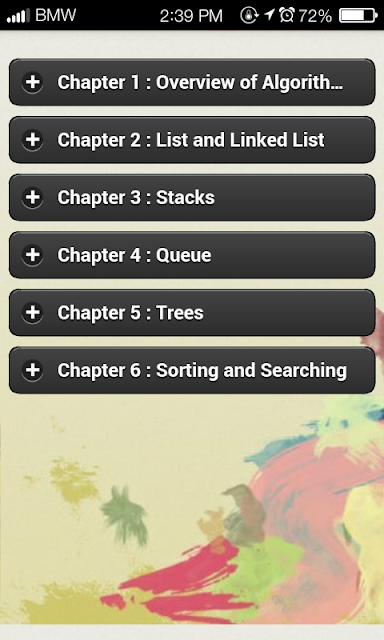Tap the Chapter 5 Trees row

coord(192,313)
